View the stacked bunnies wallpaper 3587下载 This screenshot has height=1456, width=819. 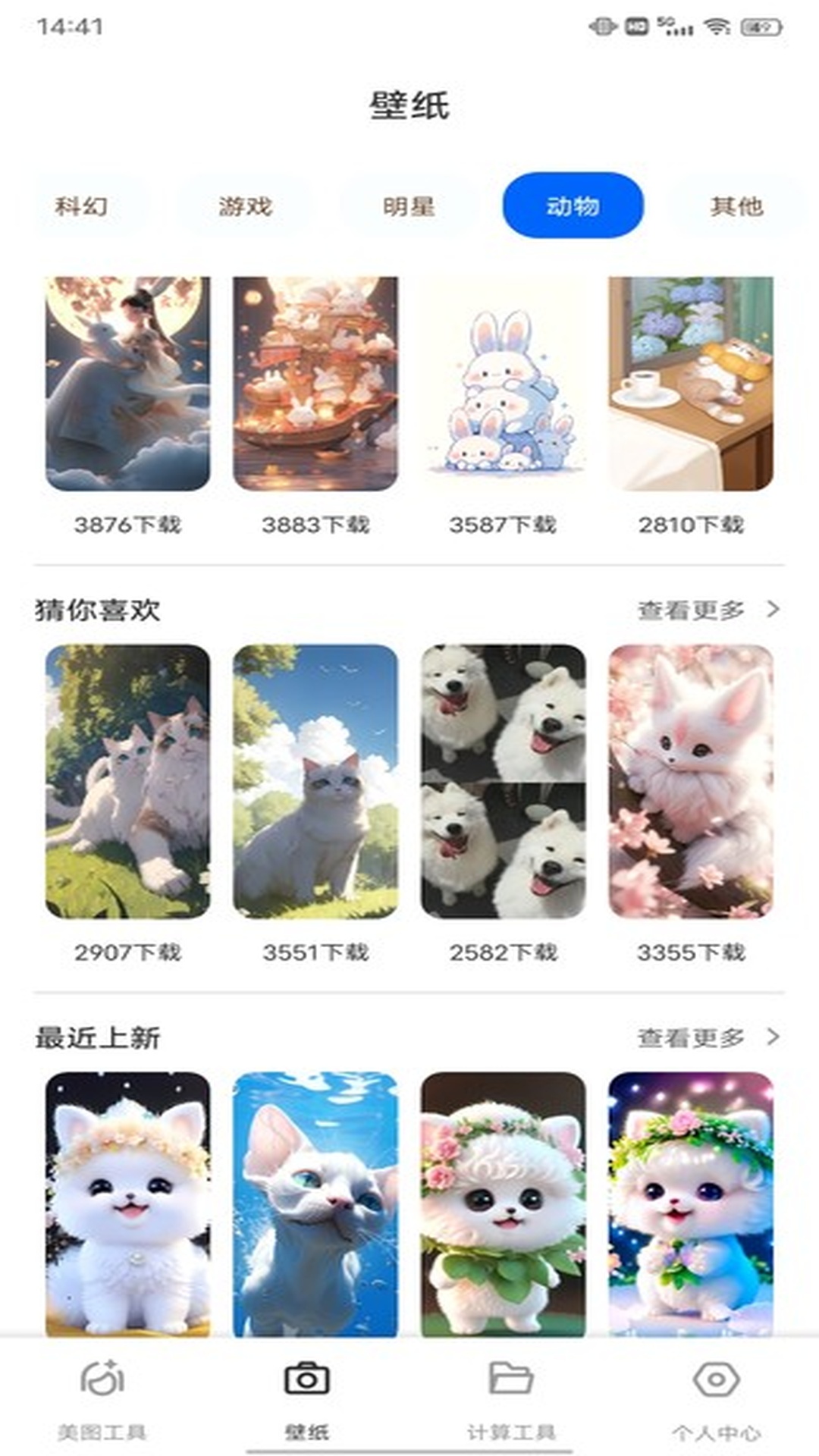click(x=503, y=384)
